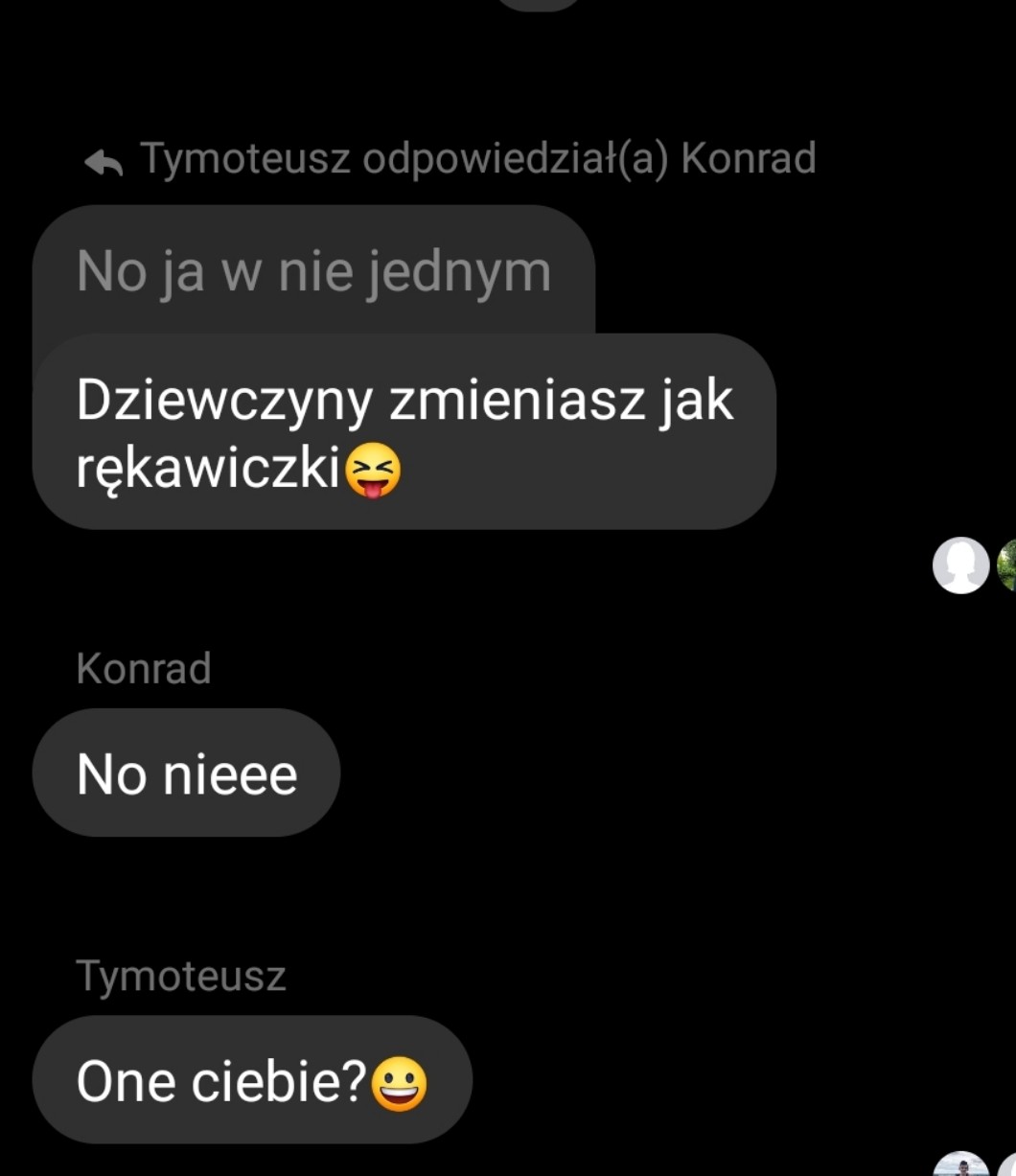Image resolution: width=1016 pixels, height=1176 pixels.
Task: Tap Tymoteusz's "One ciebie?" message bubble
Action: [x=251, y=1080]
